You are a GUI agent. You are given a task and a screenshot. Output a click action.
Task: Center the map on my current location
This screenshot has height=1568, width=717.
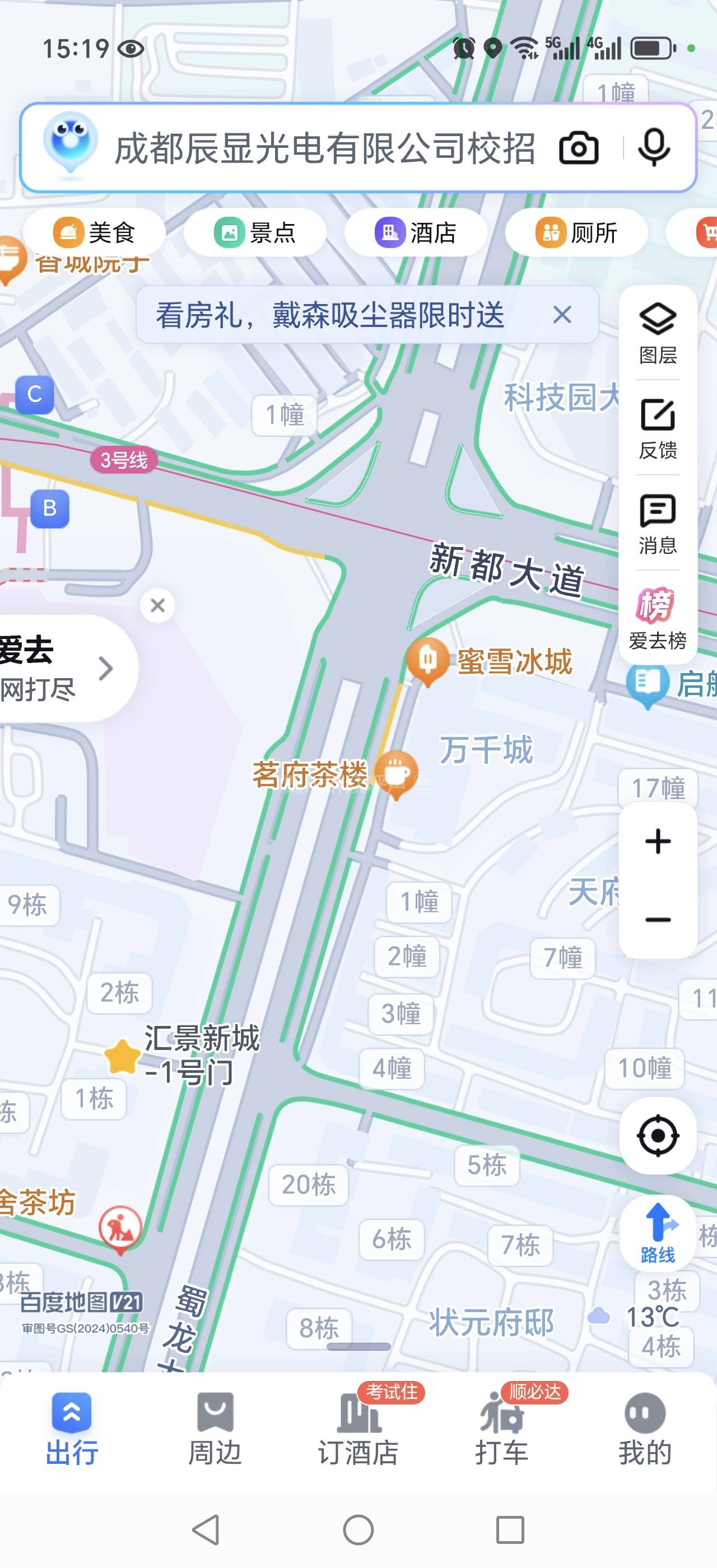pyautogui.click(x=658, y=1135)
